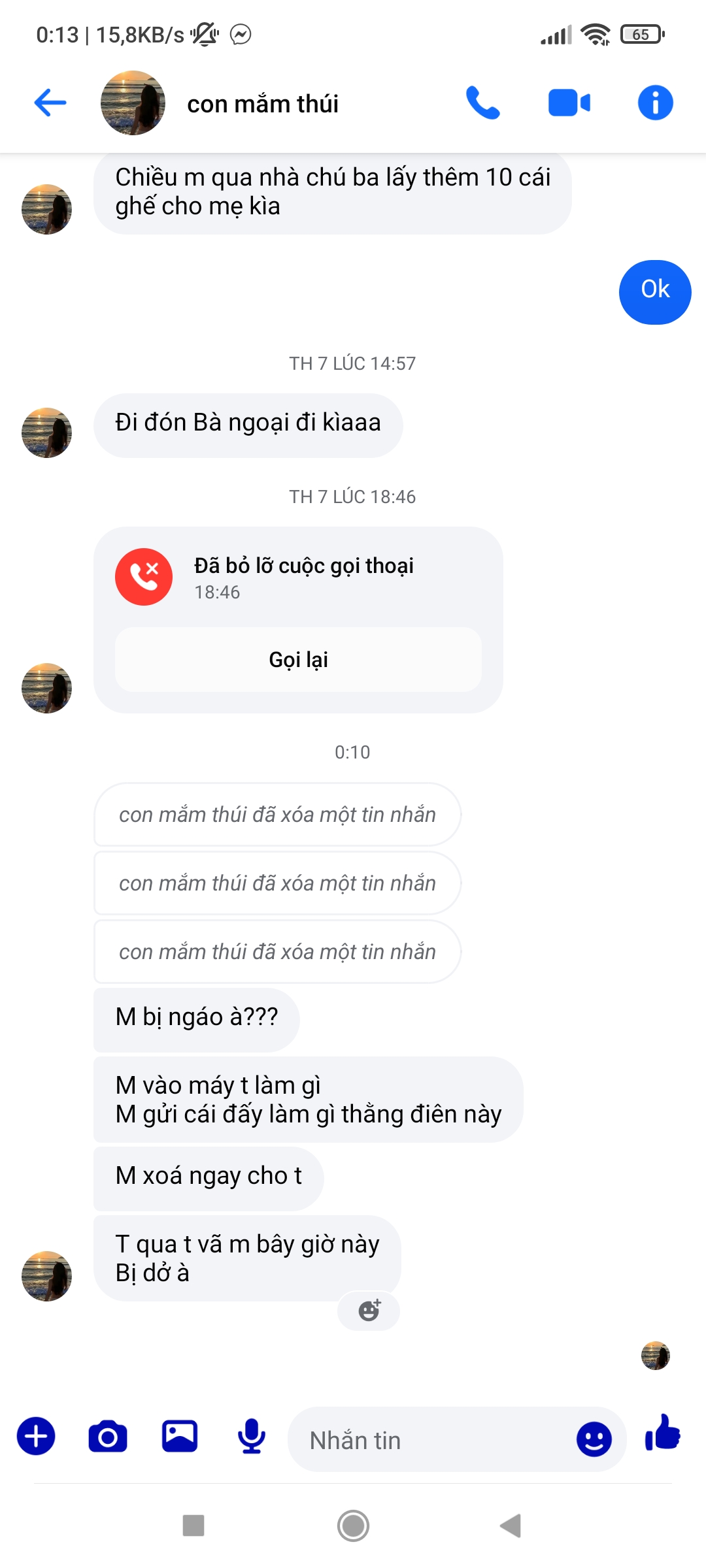
Task: Go to the system home screen
Action: 353,1526
